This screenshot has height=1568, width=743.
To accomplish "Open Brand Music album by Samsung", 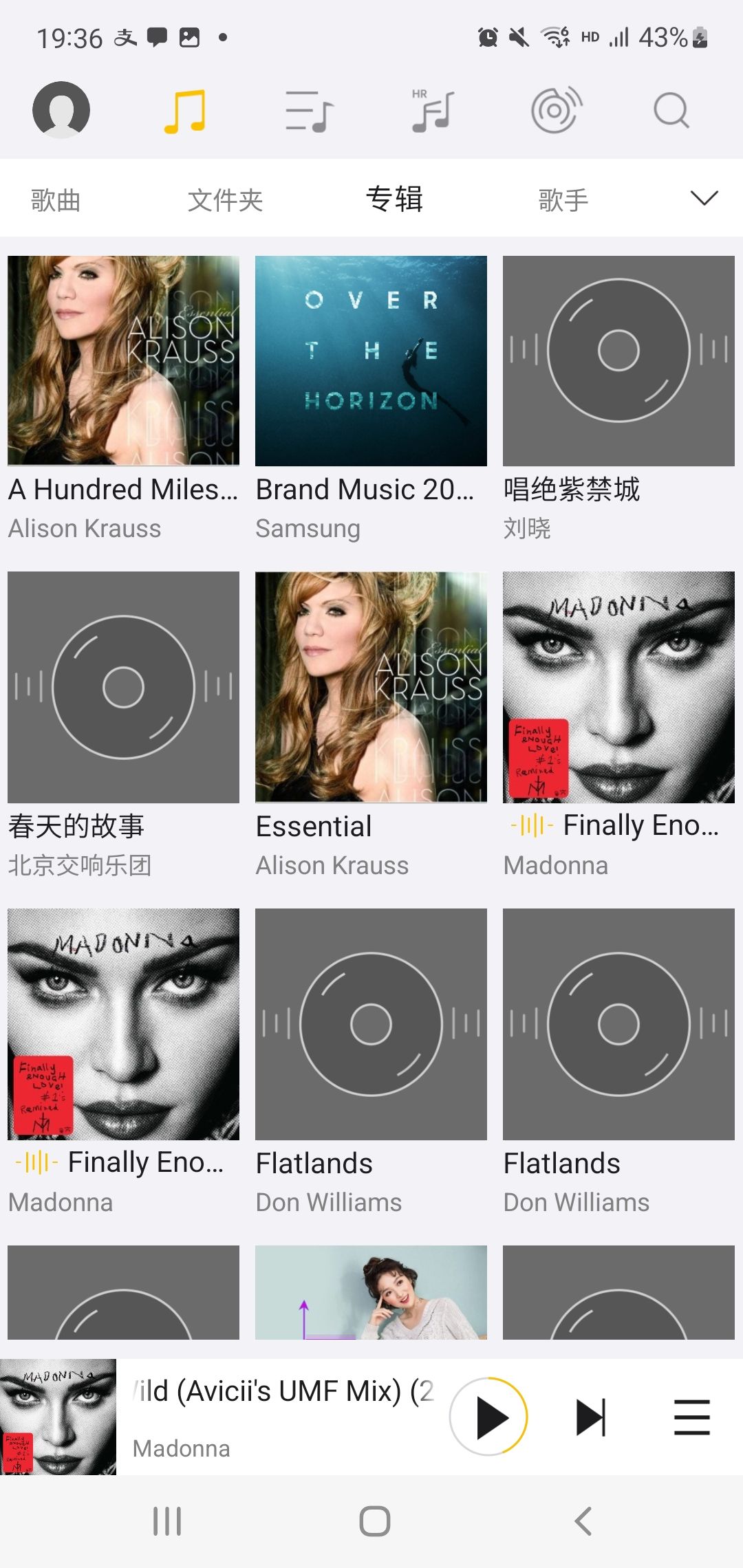I will [371, 361].
